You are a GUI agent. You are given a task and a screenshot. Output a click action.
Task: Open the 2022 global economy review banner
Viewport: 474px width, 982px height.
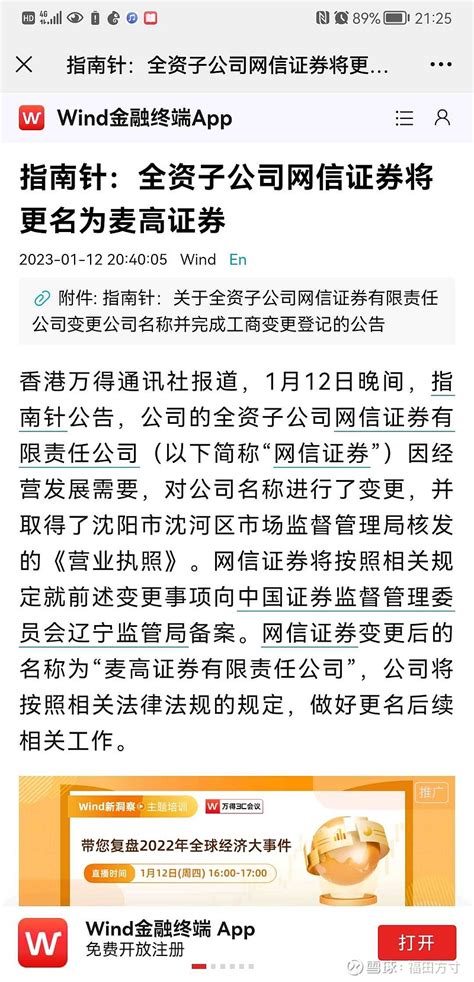click(237, 840)
